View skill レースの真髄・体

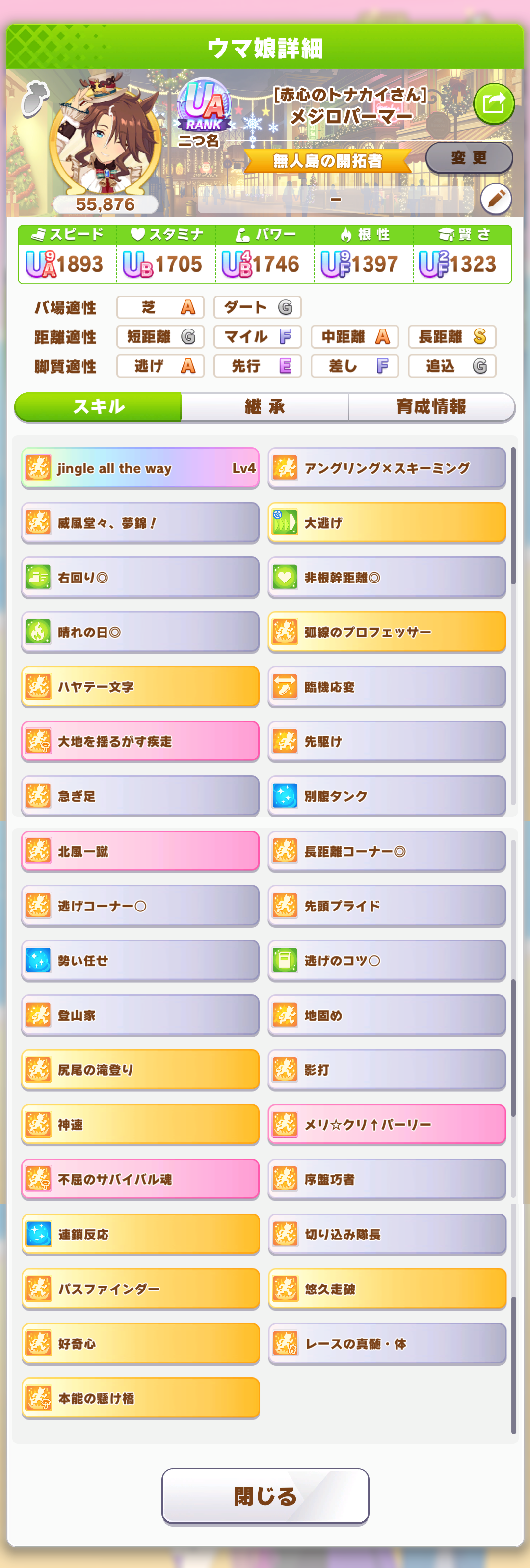pos(387,1343)
